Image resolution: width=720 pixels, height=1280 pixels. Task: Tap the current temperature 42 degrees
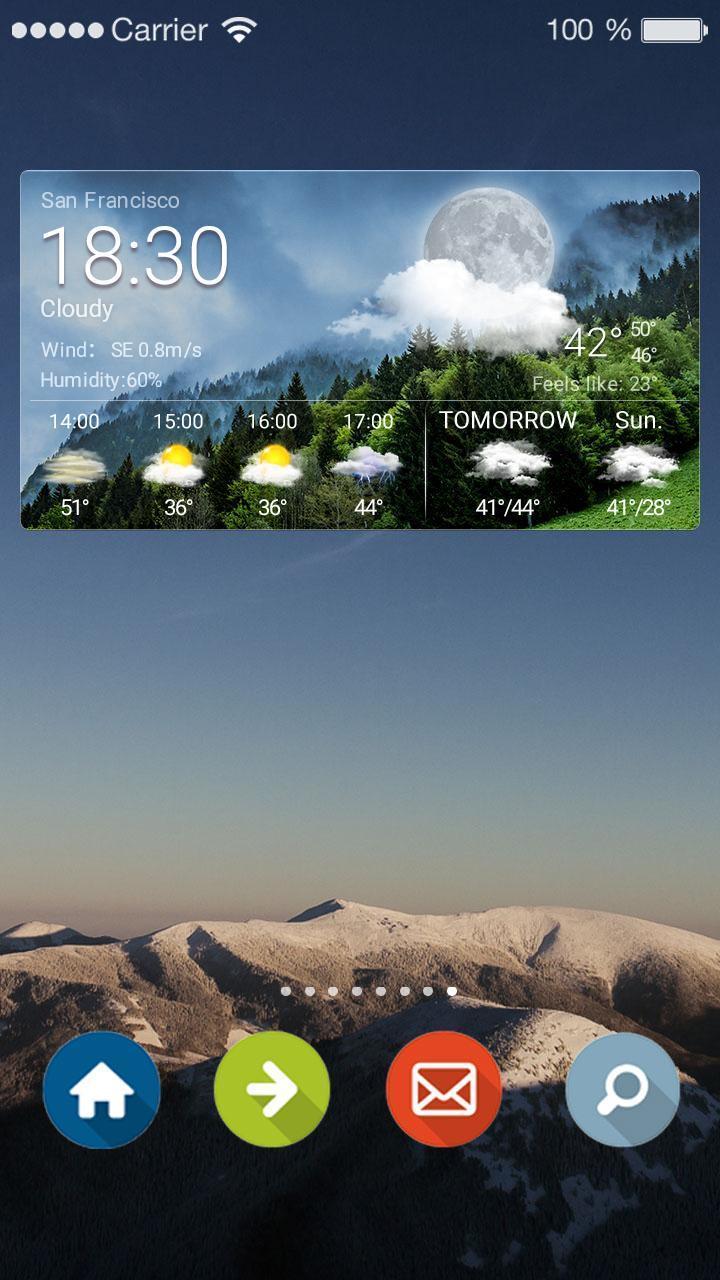click(592, 343)
